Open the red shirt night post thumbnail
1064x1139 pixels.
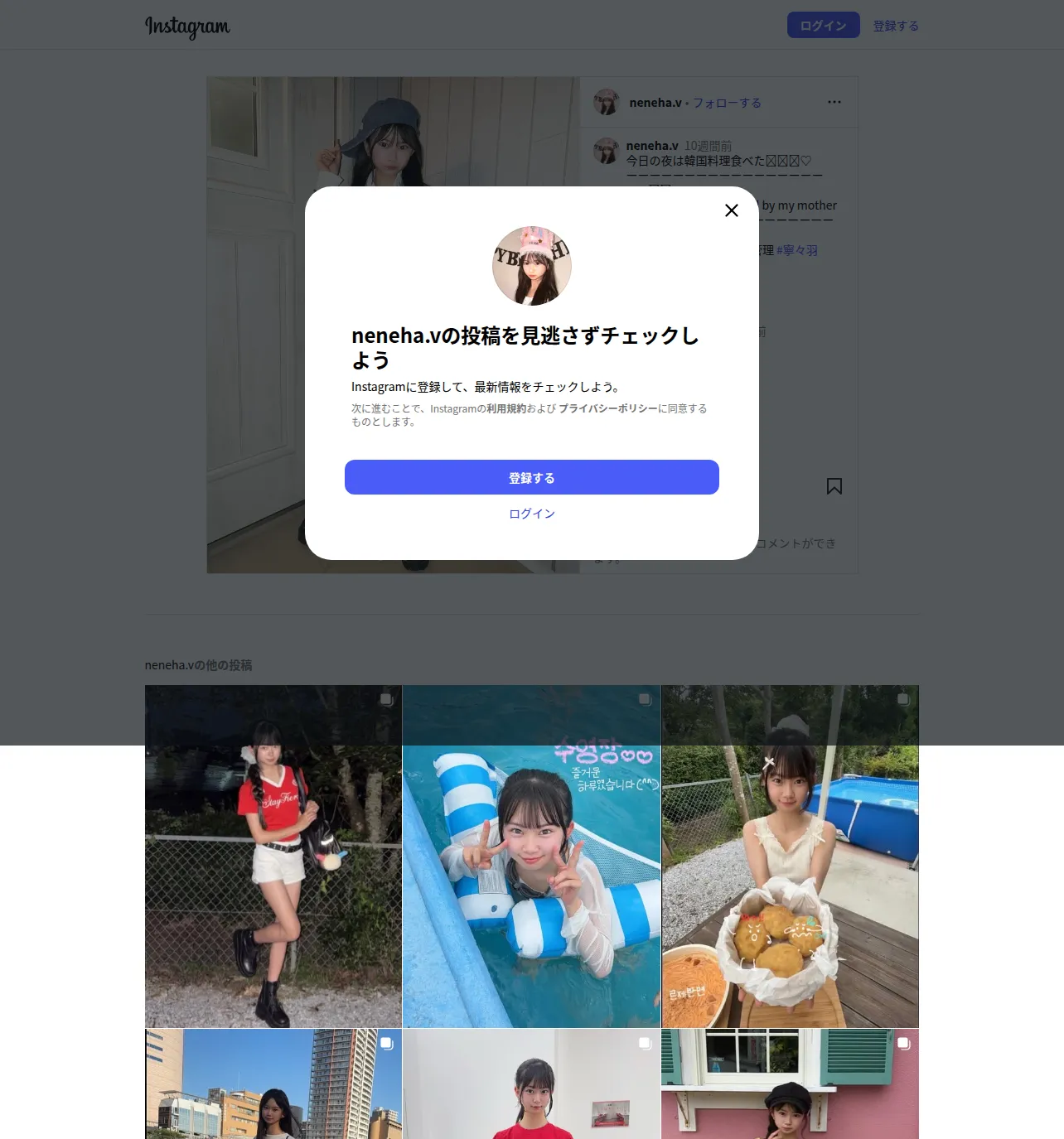273,857
